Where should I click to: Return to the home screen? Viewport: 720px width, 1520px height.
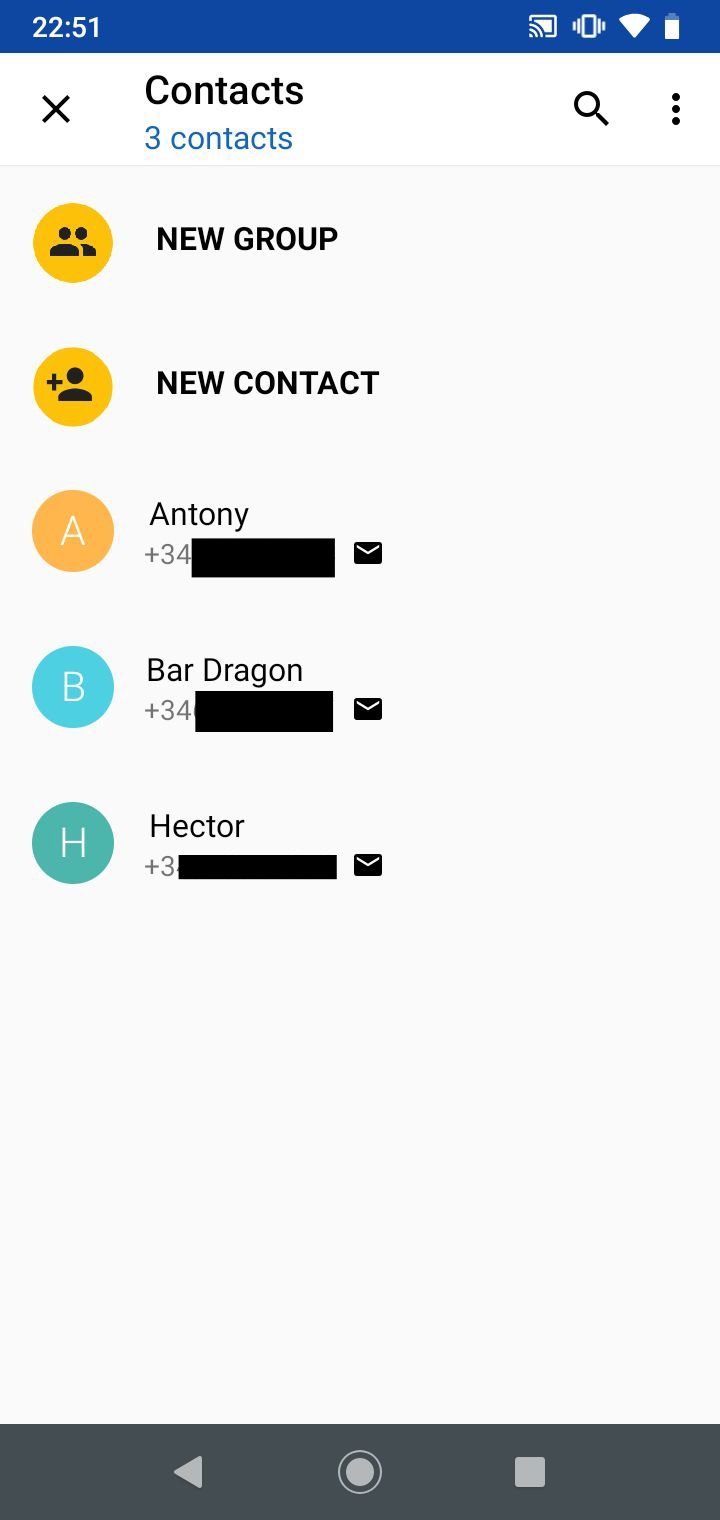(x=360, y=1471)
